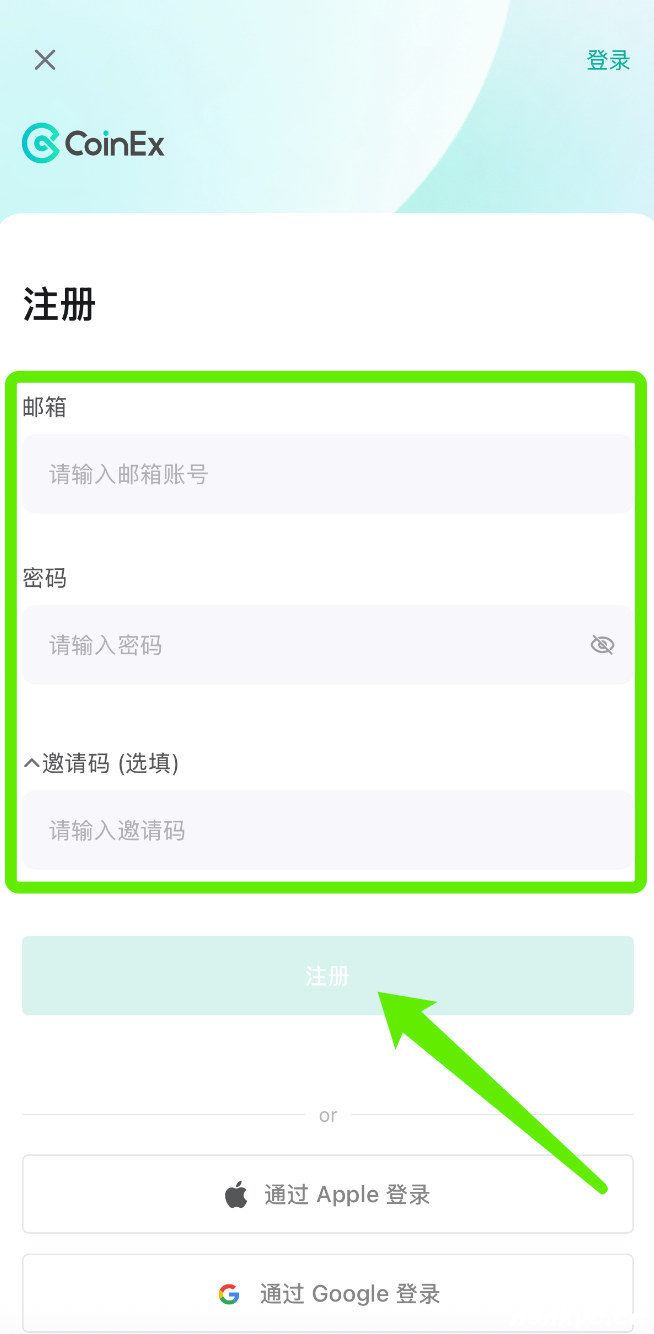Open the 登录 login link
The width and height of the screenshot is (654, 1334).
click(608, 60)
